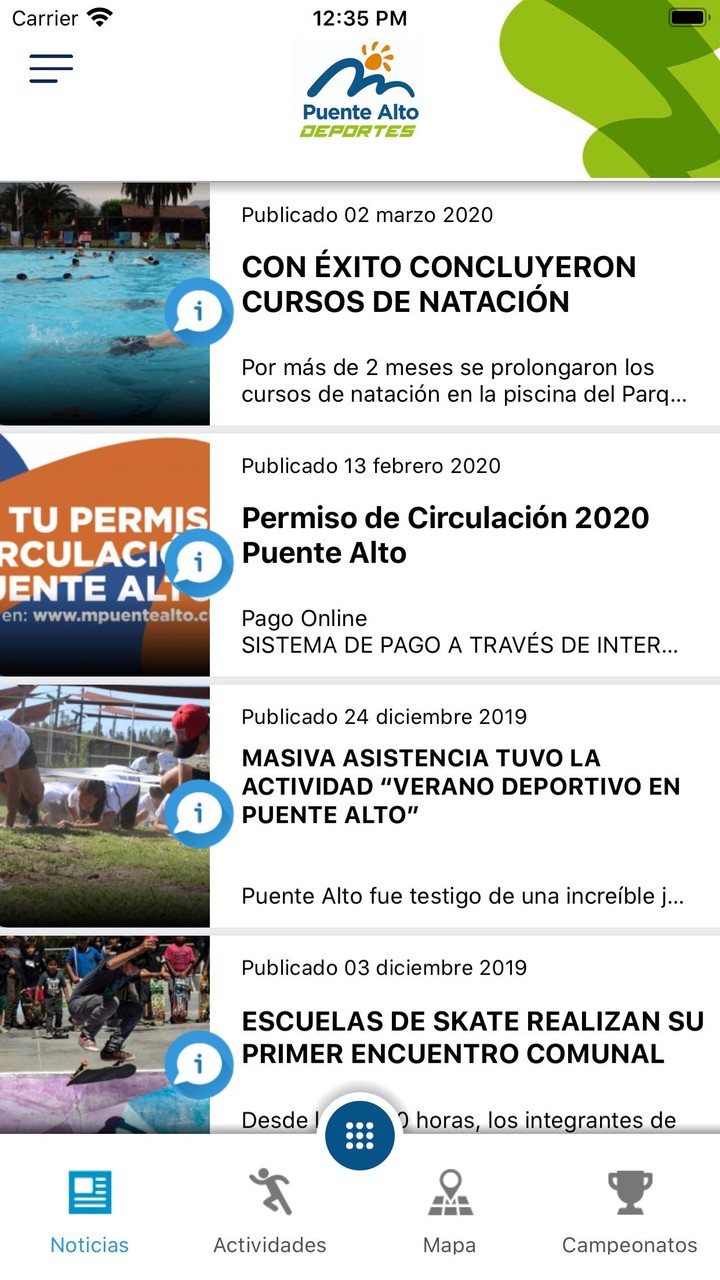Tap the Puente Alto Deportes logo

point(358,85)
